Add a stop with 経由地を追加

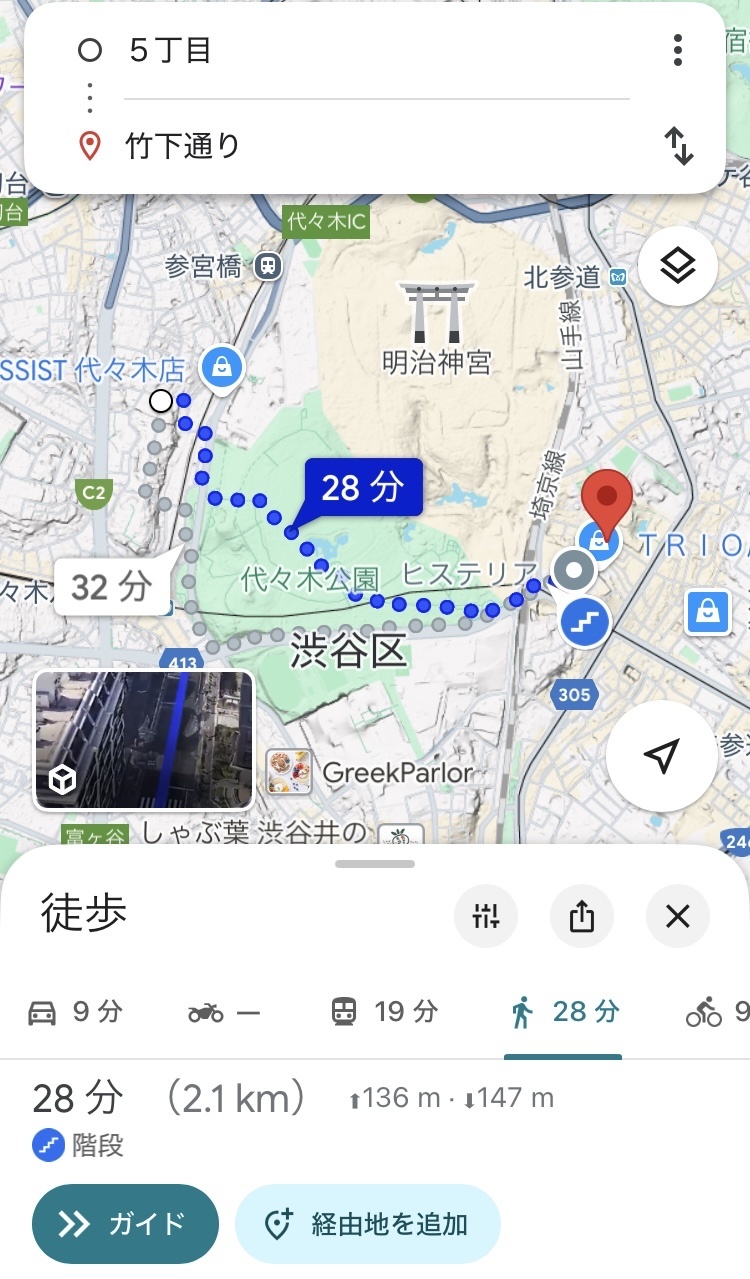[x=367, y=1224]
